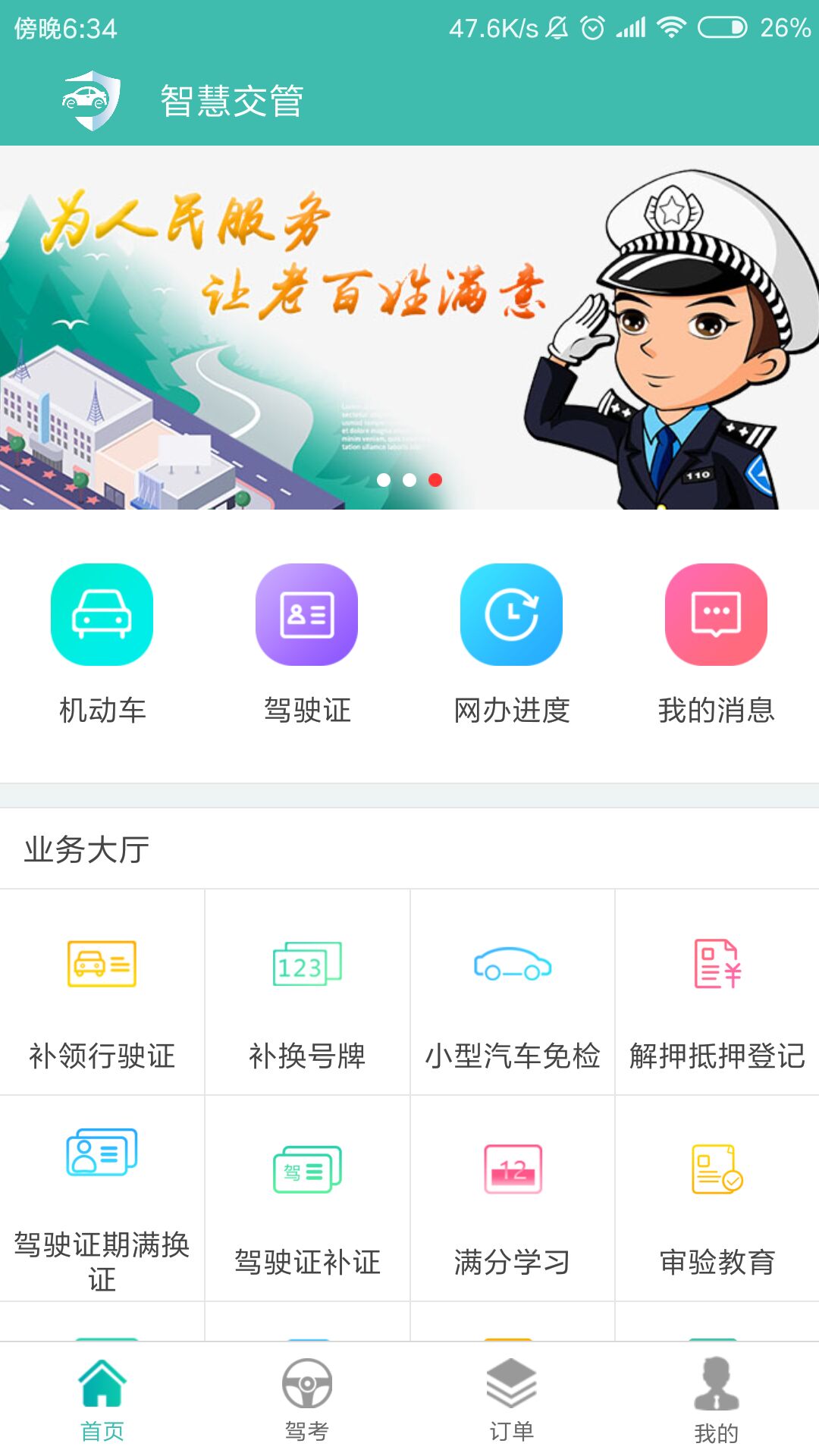The height and width of the screenshot is (1456, 819).
Task: Switch to the 我的 tab
Action: click(x=717, y=1400)
